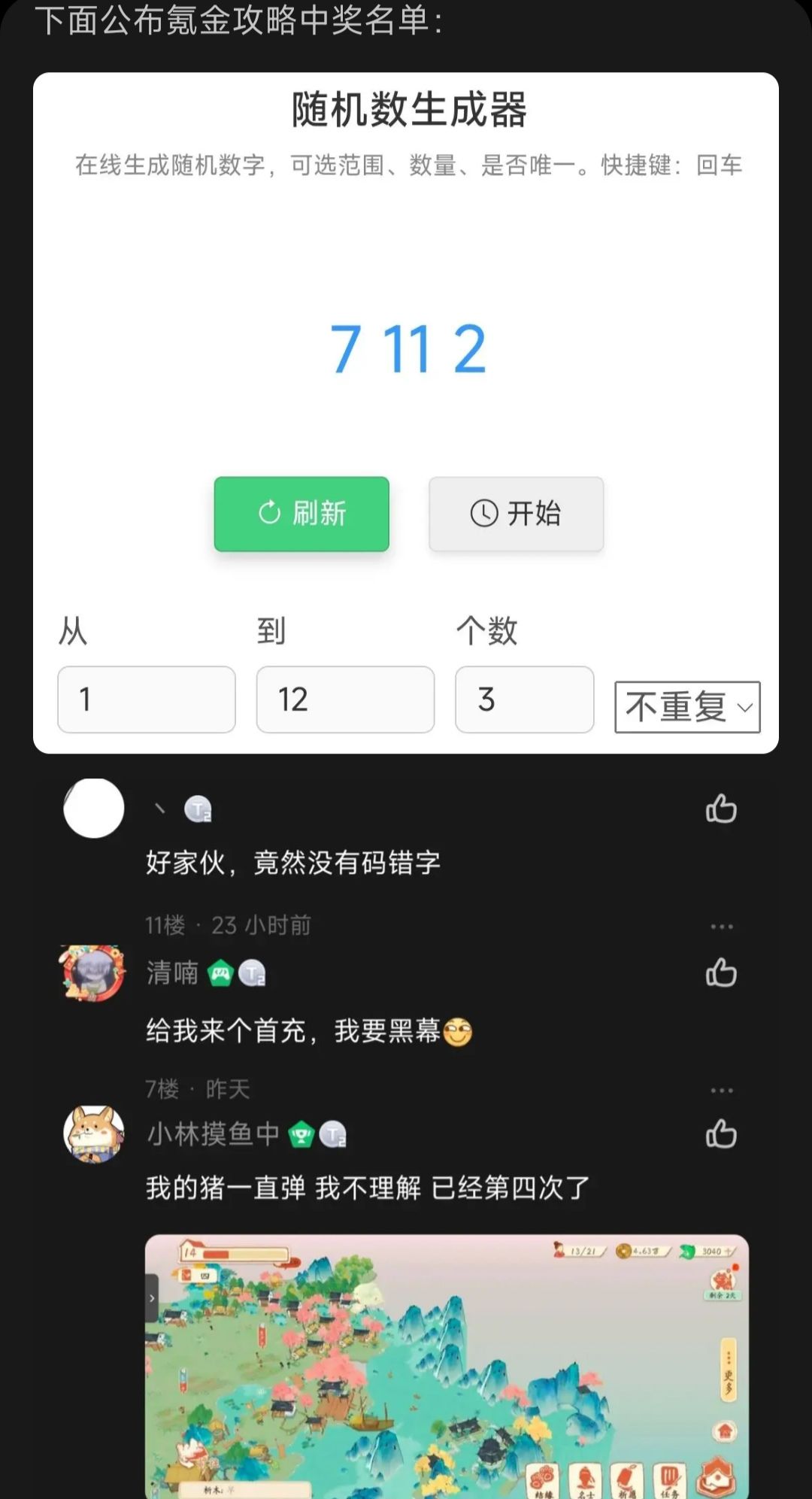Tap the 结缘 icon in the game screenshot
This screenshot has height=1499, width=812.
point(544,1476)
